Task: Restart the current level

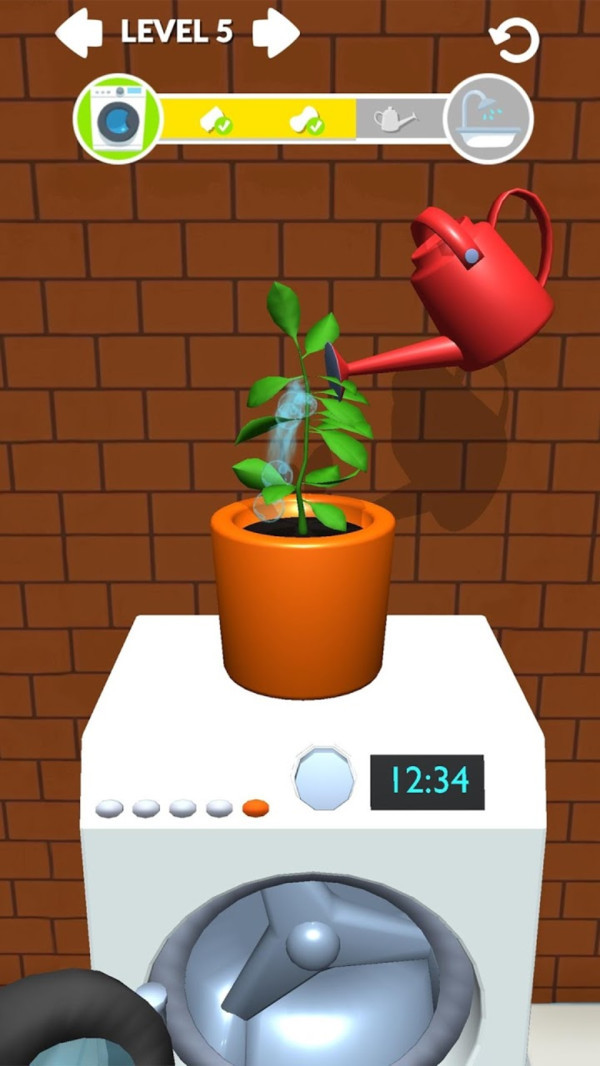Action: pos(516,40)
